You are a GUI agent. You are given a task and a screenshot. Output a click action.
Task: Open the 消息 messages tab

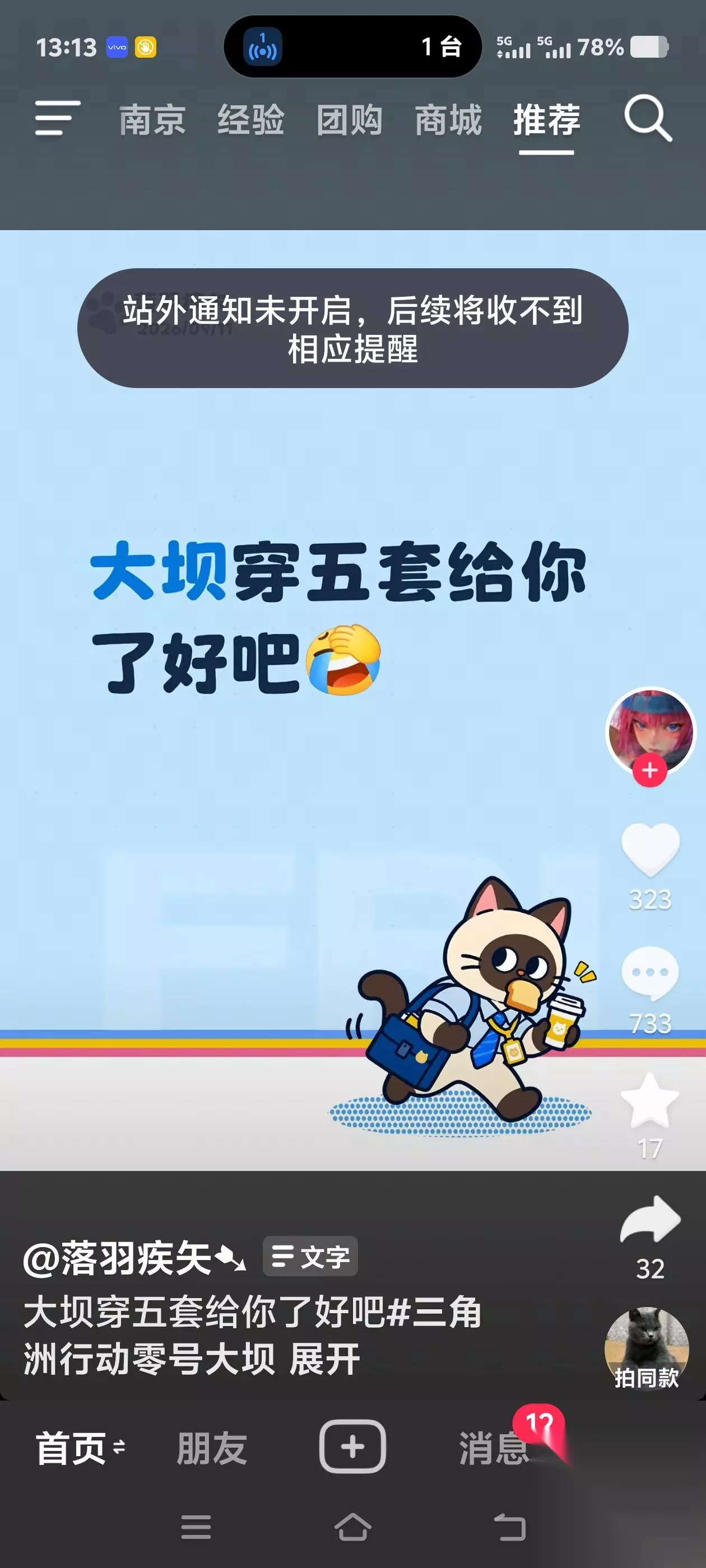coord(494,1448)
